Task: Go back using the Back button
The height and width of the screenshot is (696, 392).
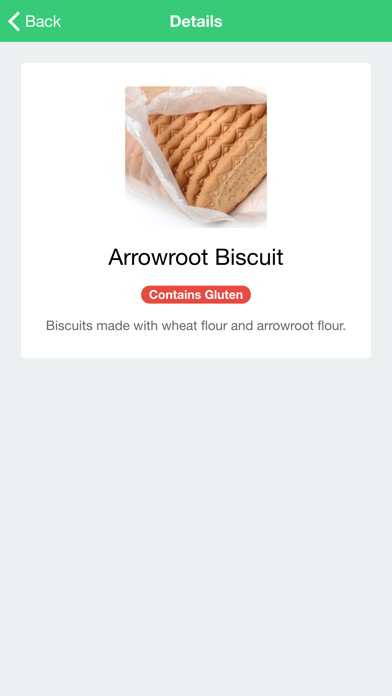Action: pos(34,21)
